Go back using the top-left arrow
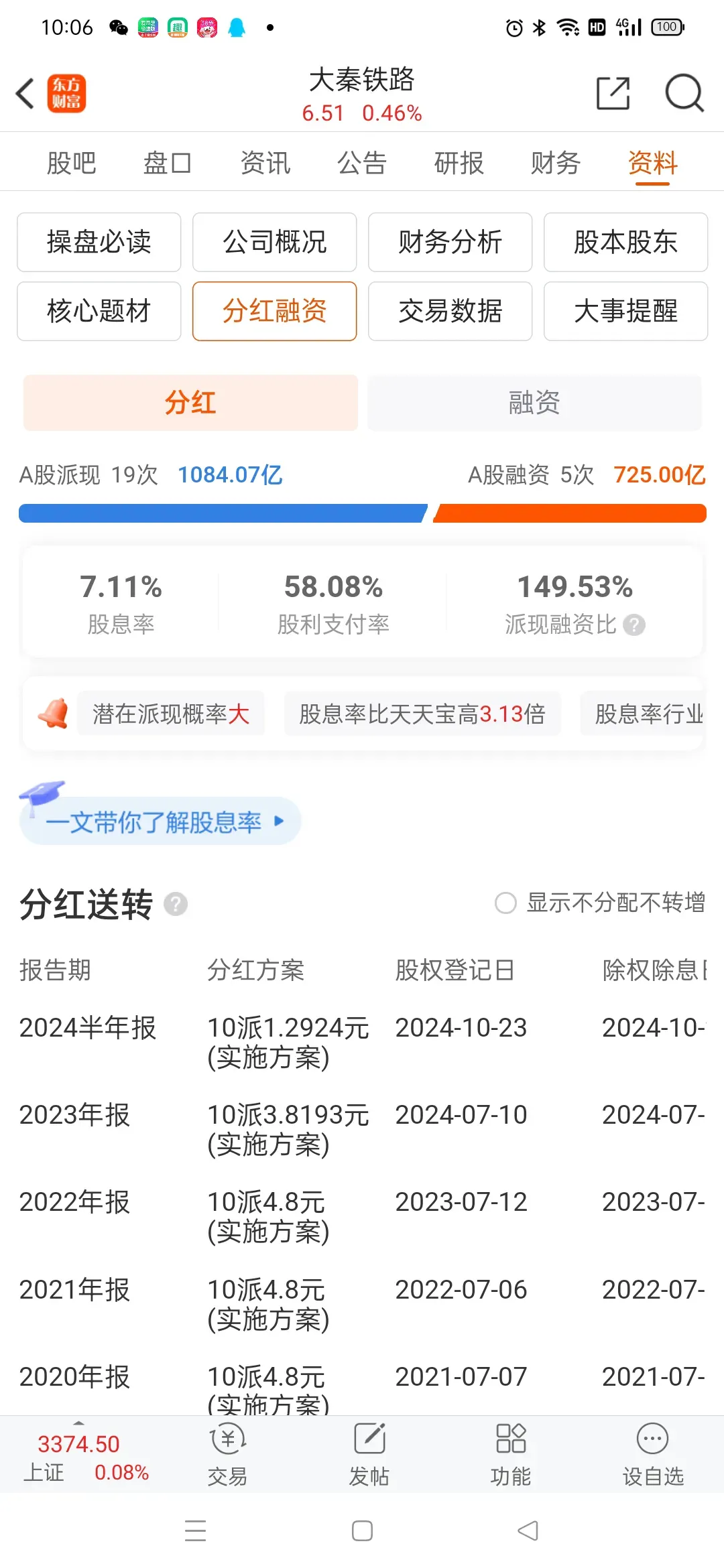This screenshot has width=724, height=1568. point(25,93)
